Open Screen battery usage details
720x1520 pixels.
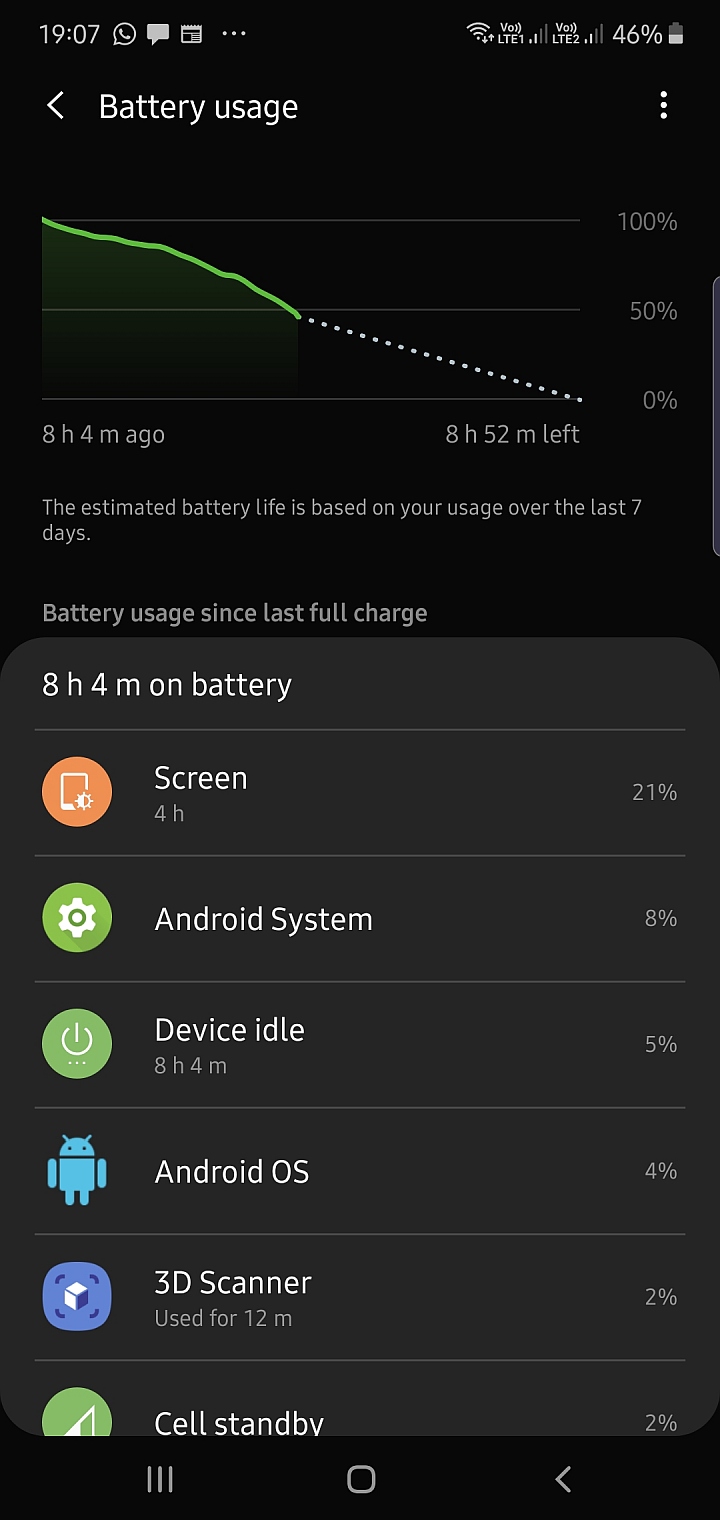coord(360,793)
